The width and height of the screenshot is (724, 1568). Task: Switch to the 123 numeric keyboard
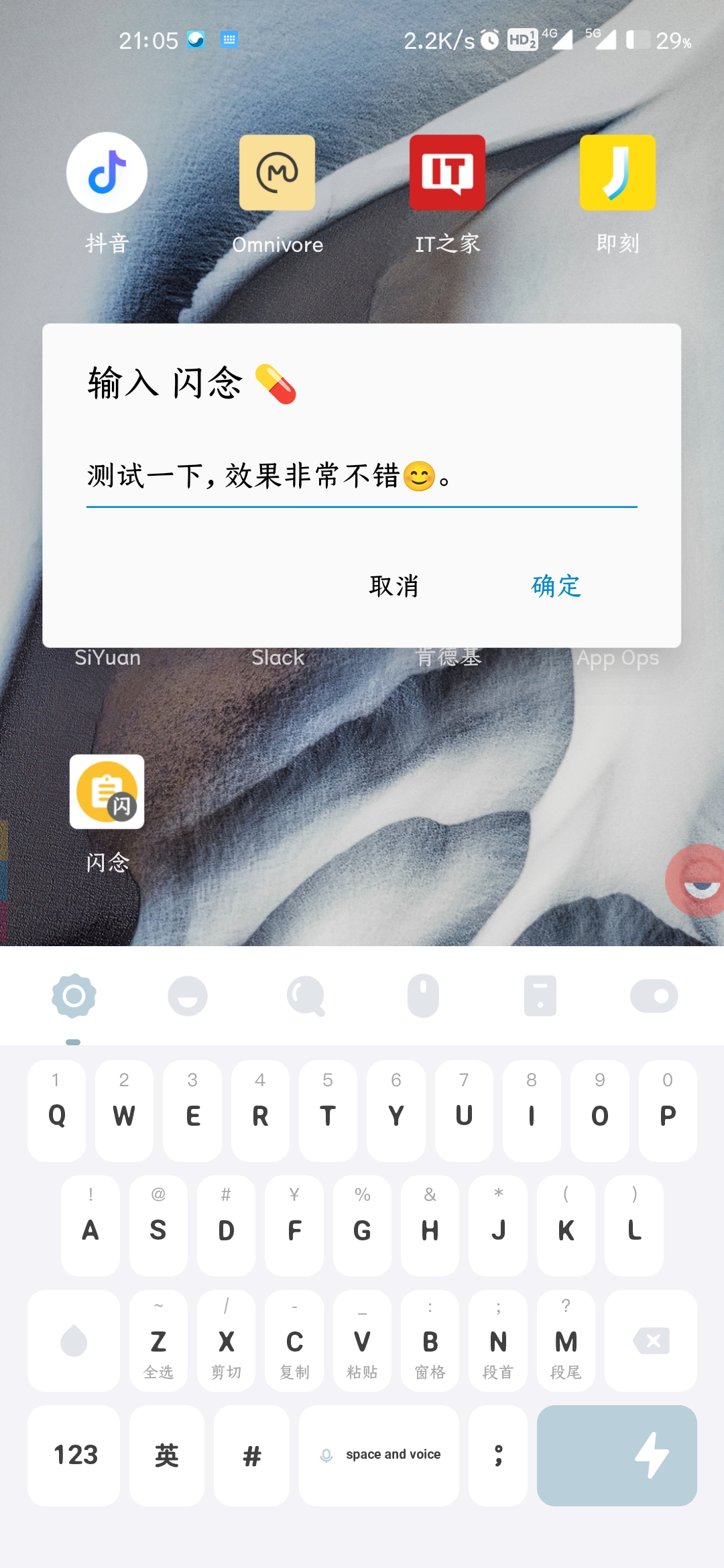pos(74,1455)
